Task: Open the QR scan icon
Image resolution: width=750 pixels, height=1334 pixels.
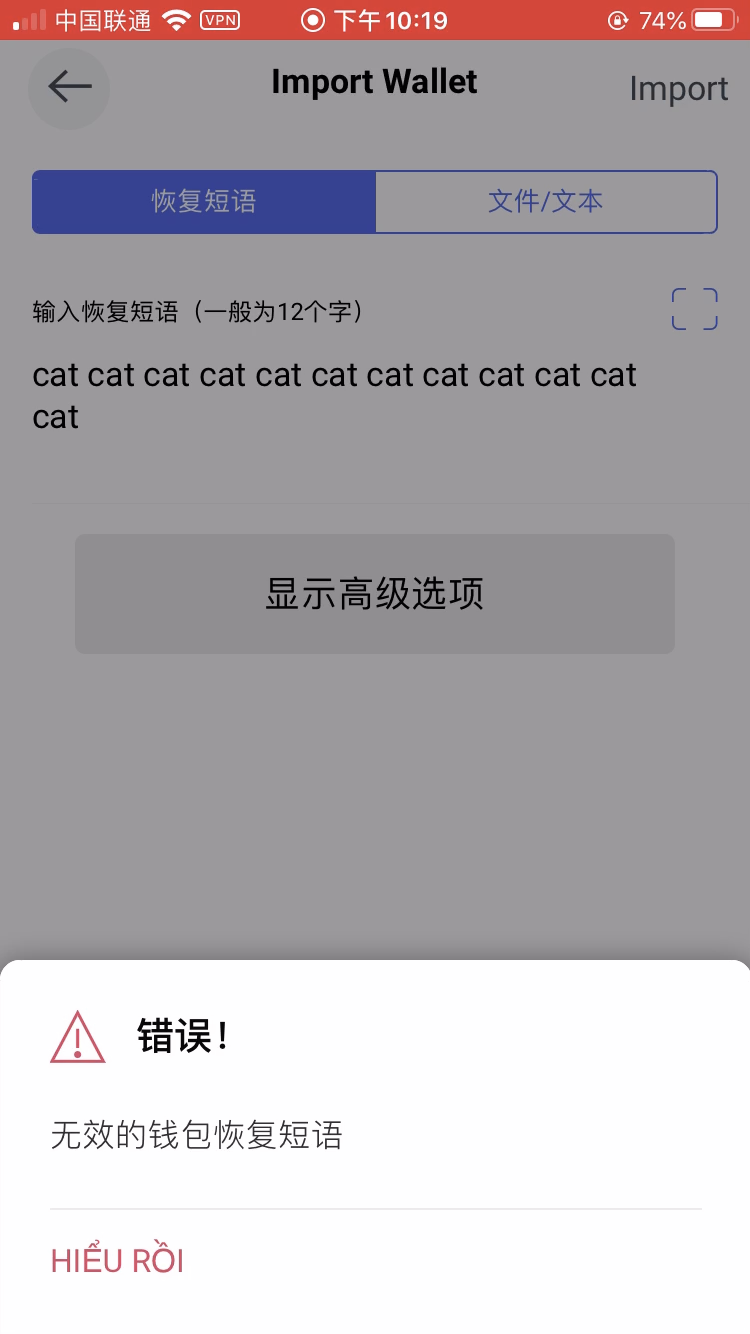Action: [x=694, y=309]
